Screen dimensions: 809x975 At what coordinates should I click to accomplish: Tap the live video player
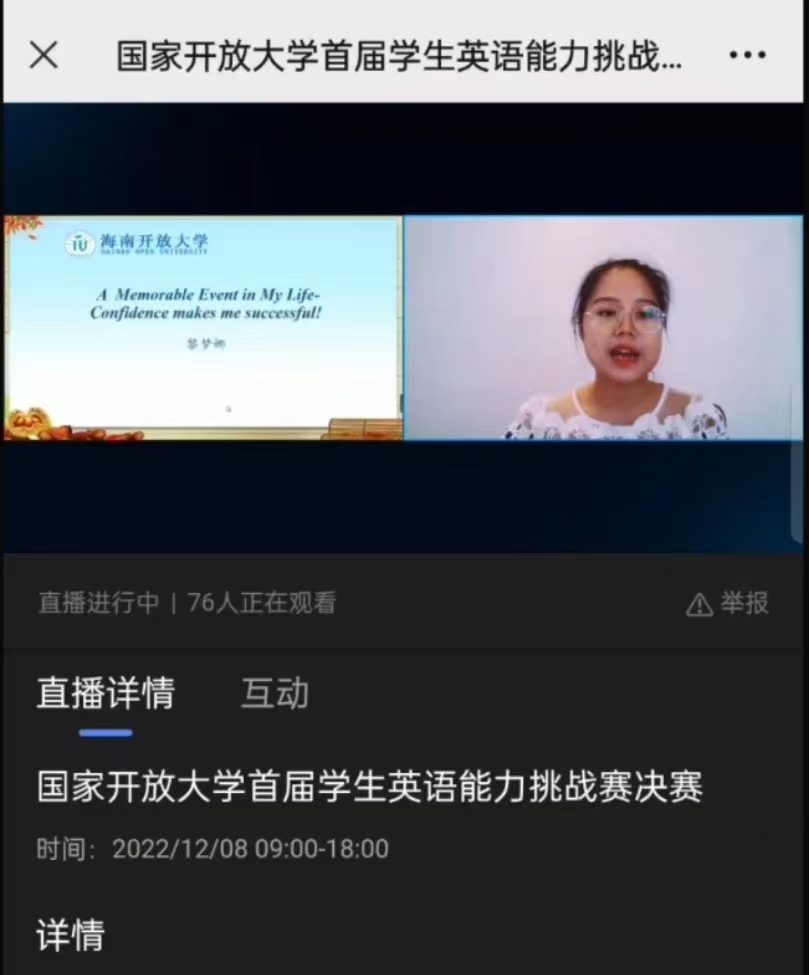404,328
